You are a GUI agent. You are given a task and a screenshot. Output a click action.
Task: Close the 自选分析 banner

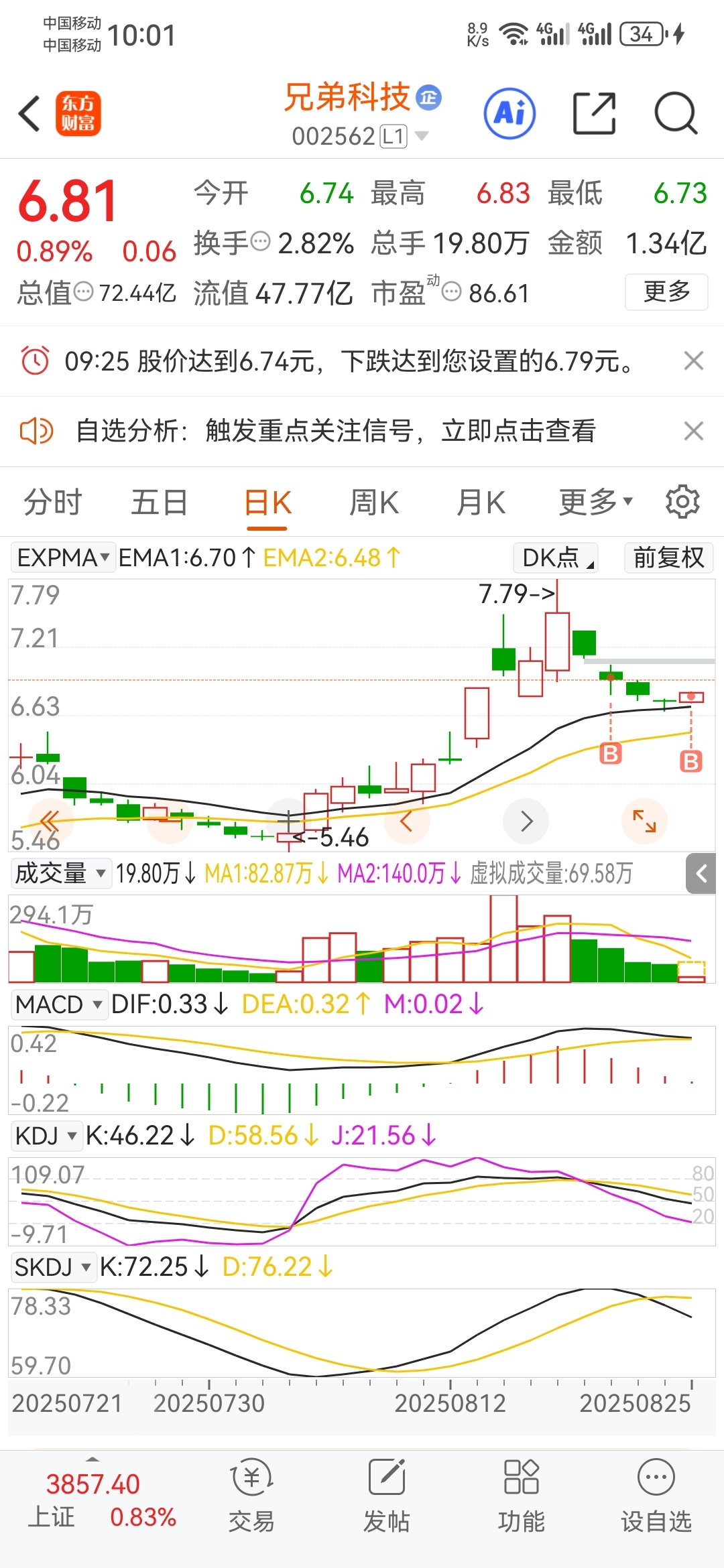pyautogui.click(x=693, y=431)
